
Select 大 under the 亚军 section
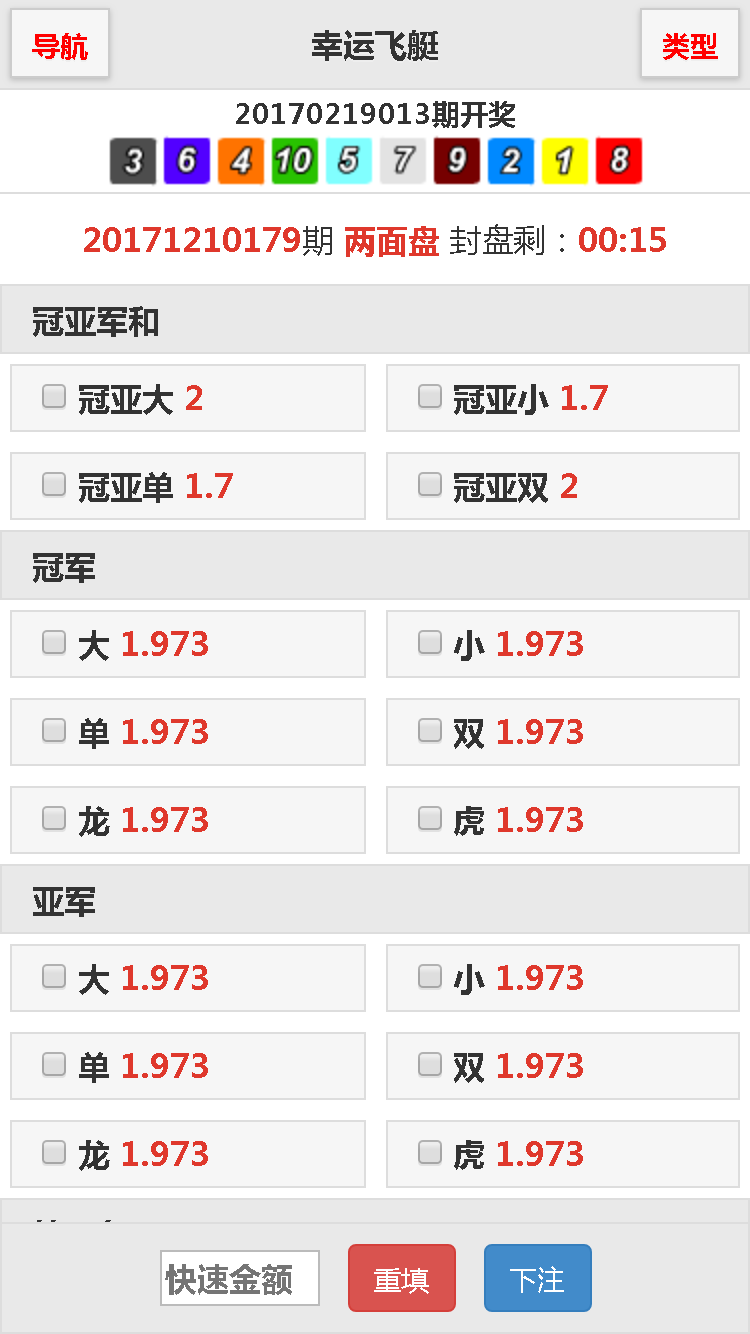(x=54, y=977)
